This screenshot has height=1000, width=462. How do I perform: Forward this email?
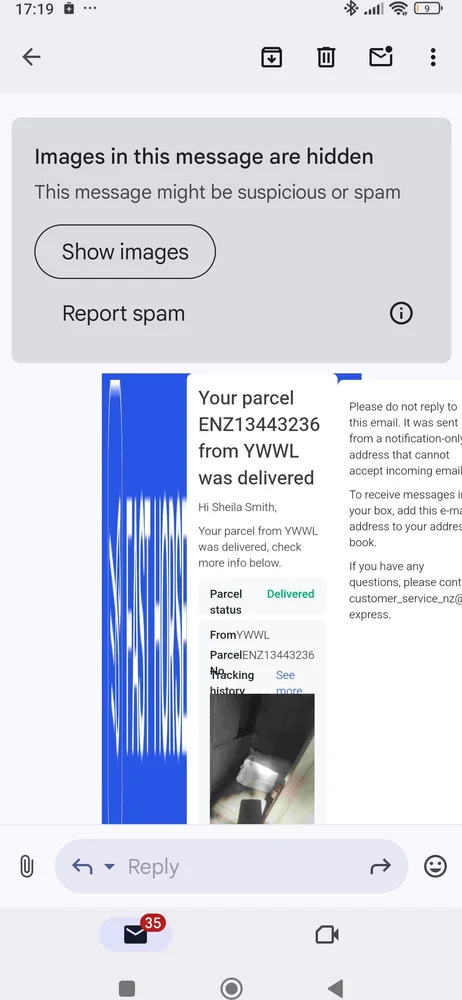[x=380, y=866]
